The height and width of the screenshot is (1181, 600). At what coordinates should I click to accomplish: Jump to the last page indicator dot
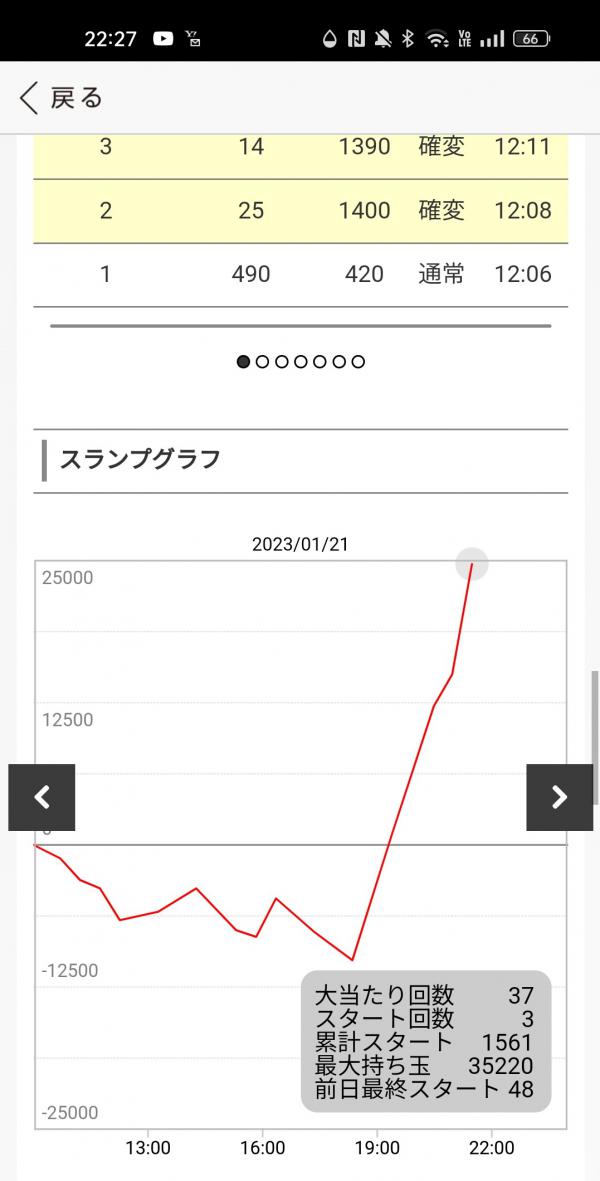click(358, 362)
